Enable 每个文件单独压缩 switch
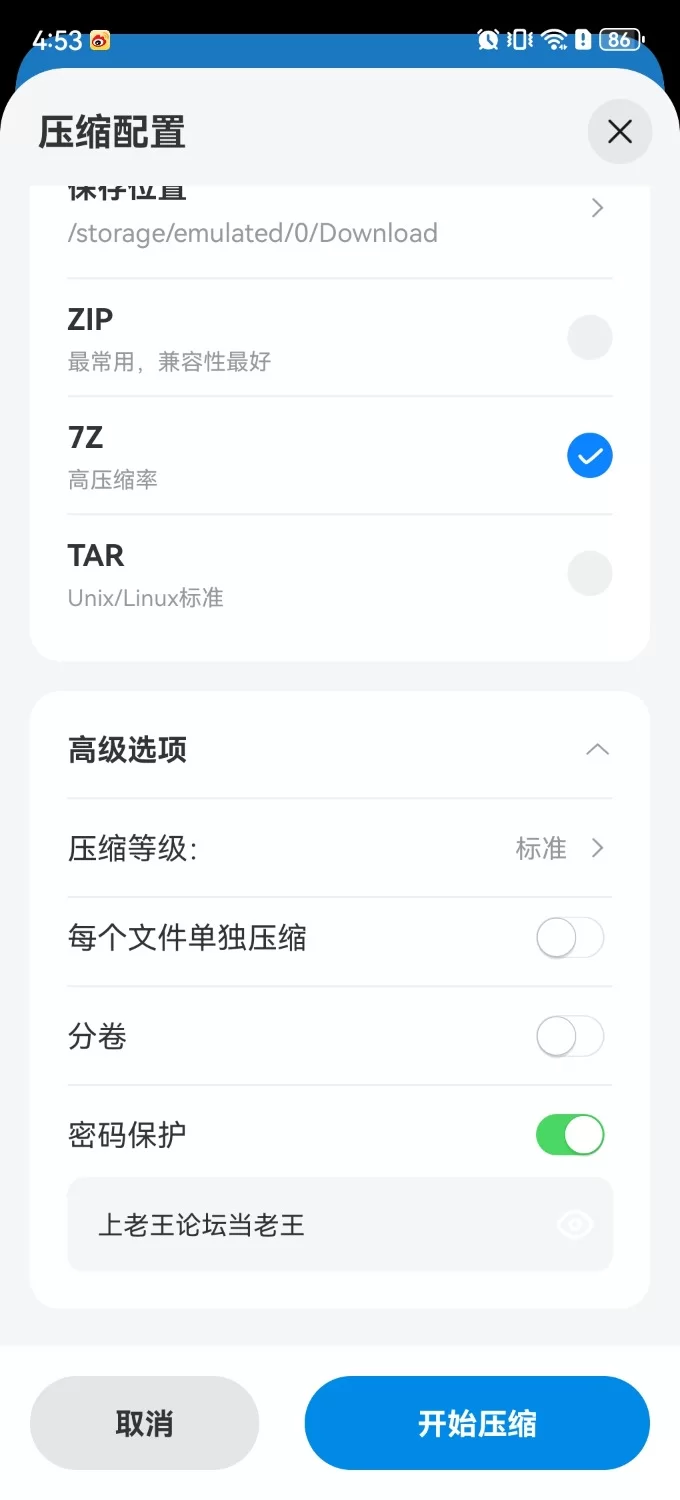The image size is (680, 1500). [570, 939]
